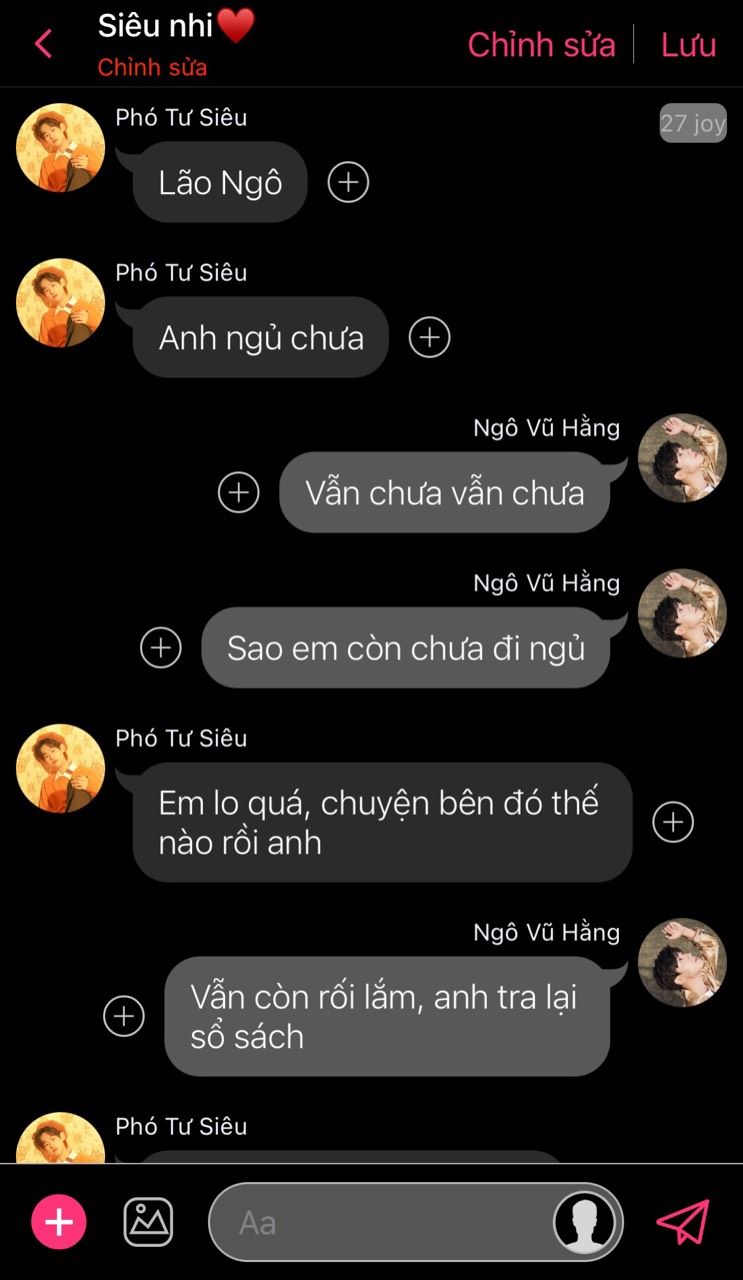Tap the plus beside "Vẫn còn rối lắm" message
Image resolution: width=743 pixels, height=1280 pixels.
coord(124,1016)
